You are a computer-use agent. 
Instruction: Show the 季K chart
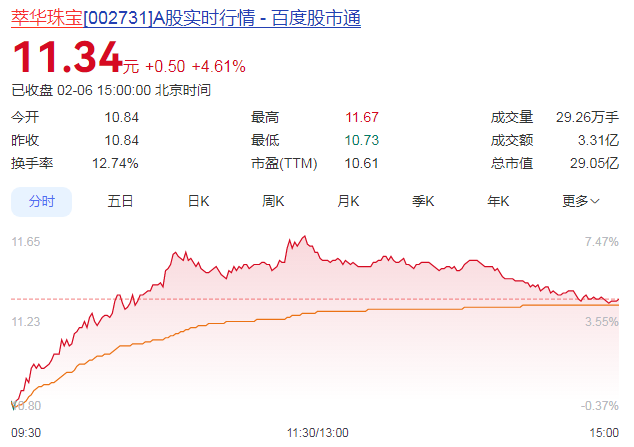pyautogui.click(x=423, y=201)
